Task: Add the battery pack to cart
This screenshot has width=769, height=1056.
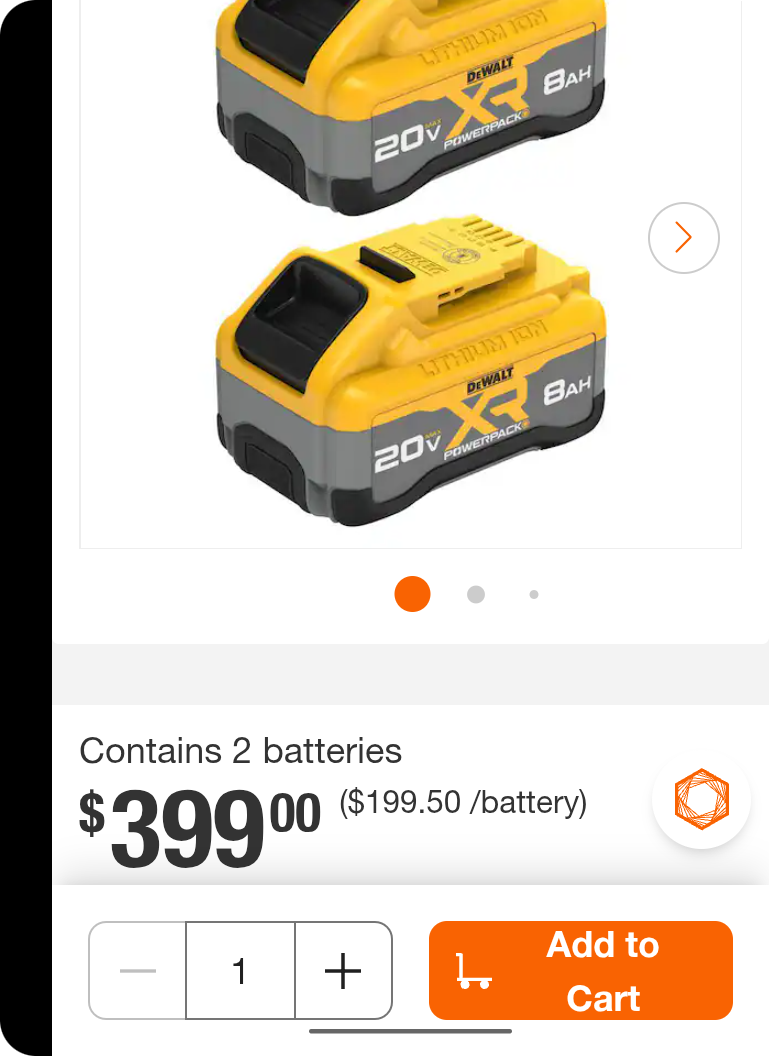Action: 581,971
